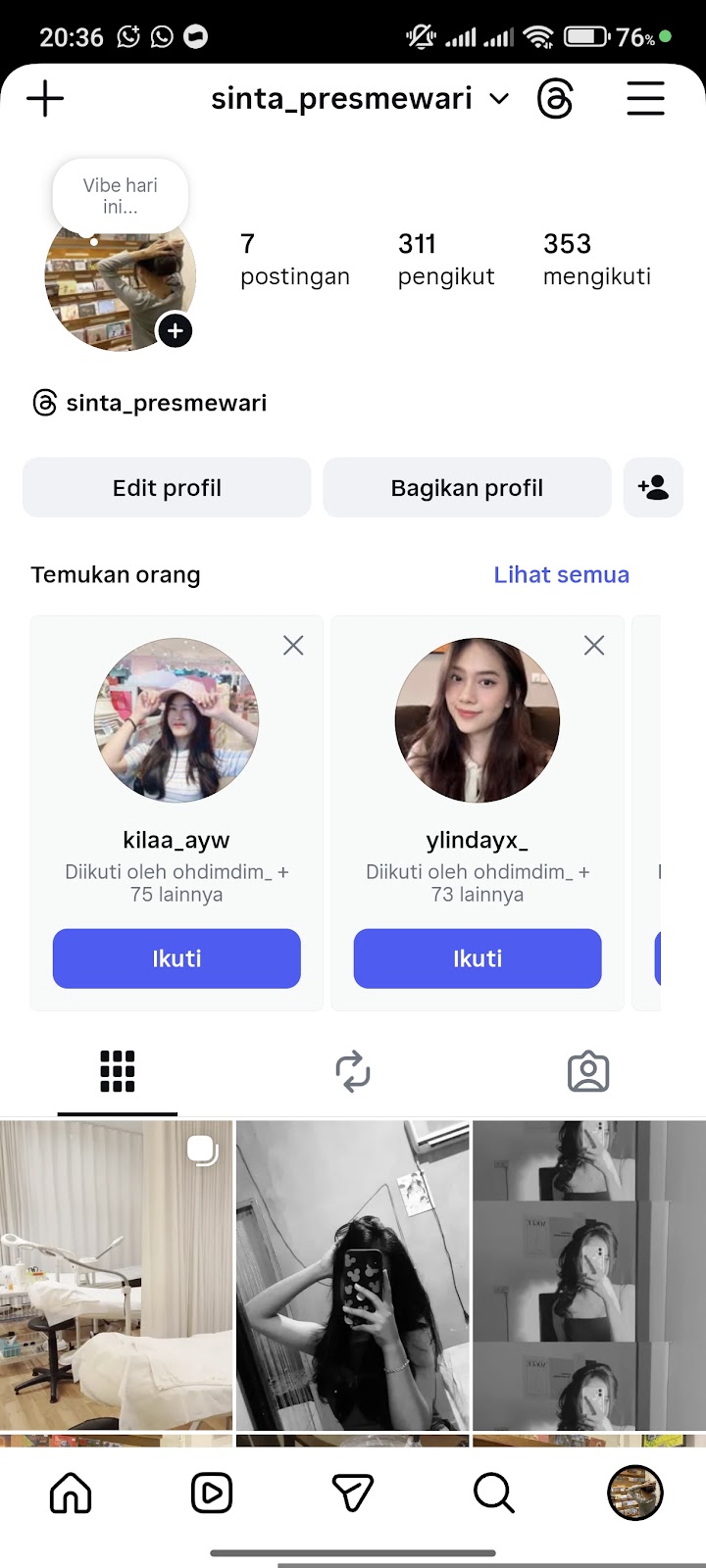Open the search tab
The image size is (706, 1568).
point(493,1493)
